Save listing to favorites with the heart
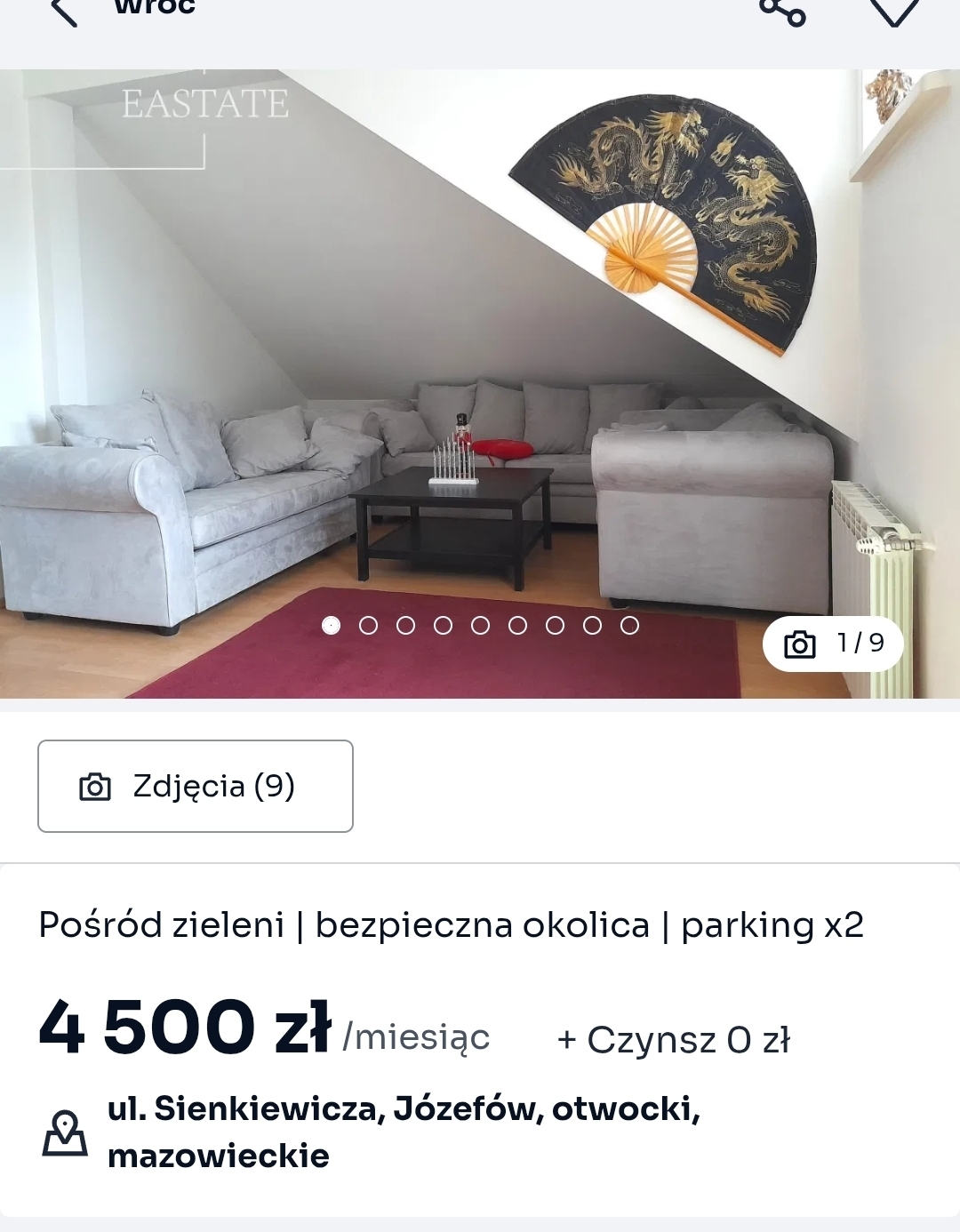This screenshot has height=1232, width=960. click(893, 11)
